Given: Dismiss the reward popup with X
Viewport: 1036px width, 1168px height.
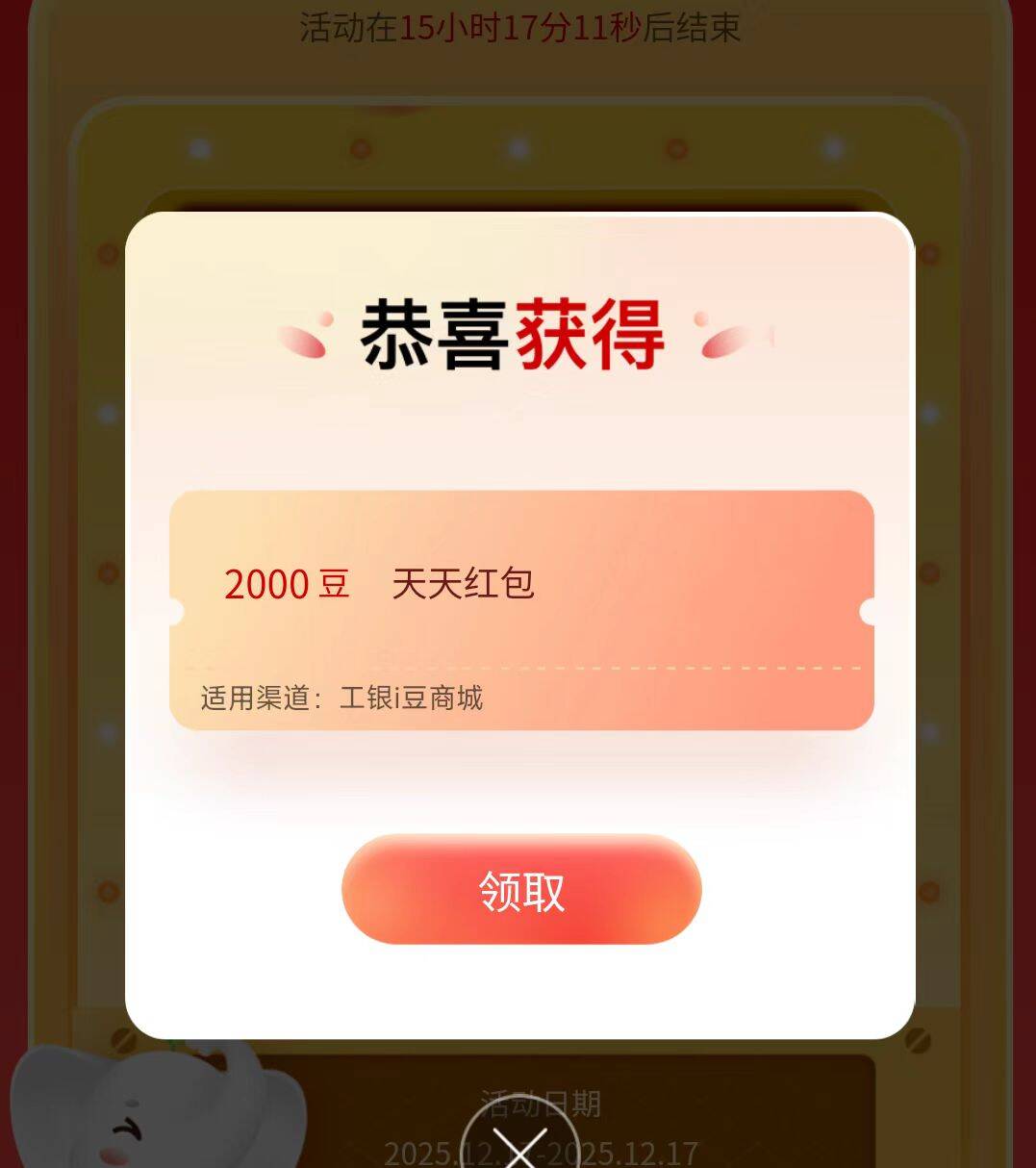Looking at the screenshot, I should coord(519,1145).
